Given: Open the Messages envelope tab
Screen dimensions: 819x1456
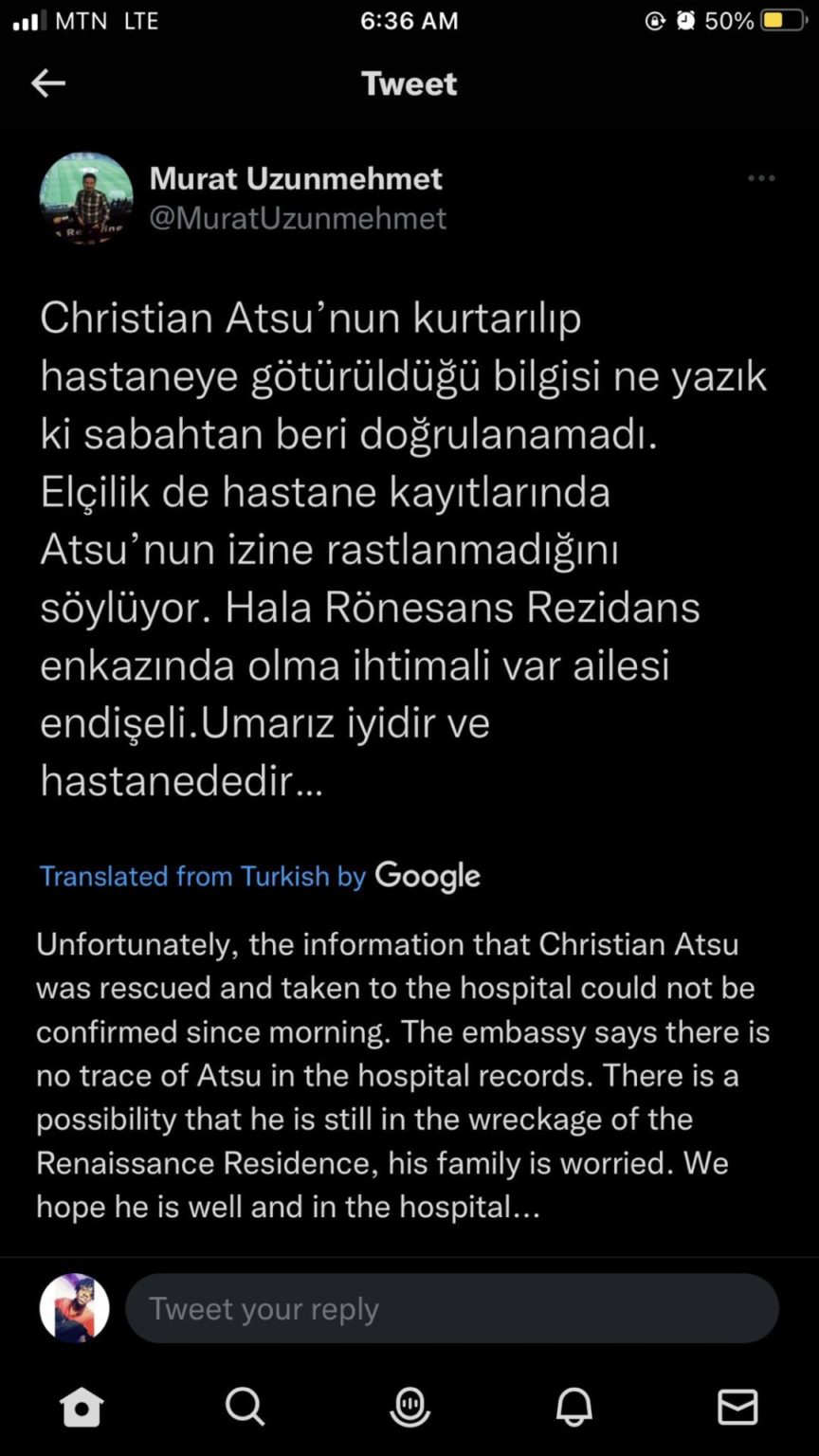Looking at the screenshot, I should (x=737, y=1407).
